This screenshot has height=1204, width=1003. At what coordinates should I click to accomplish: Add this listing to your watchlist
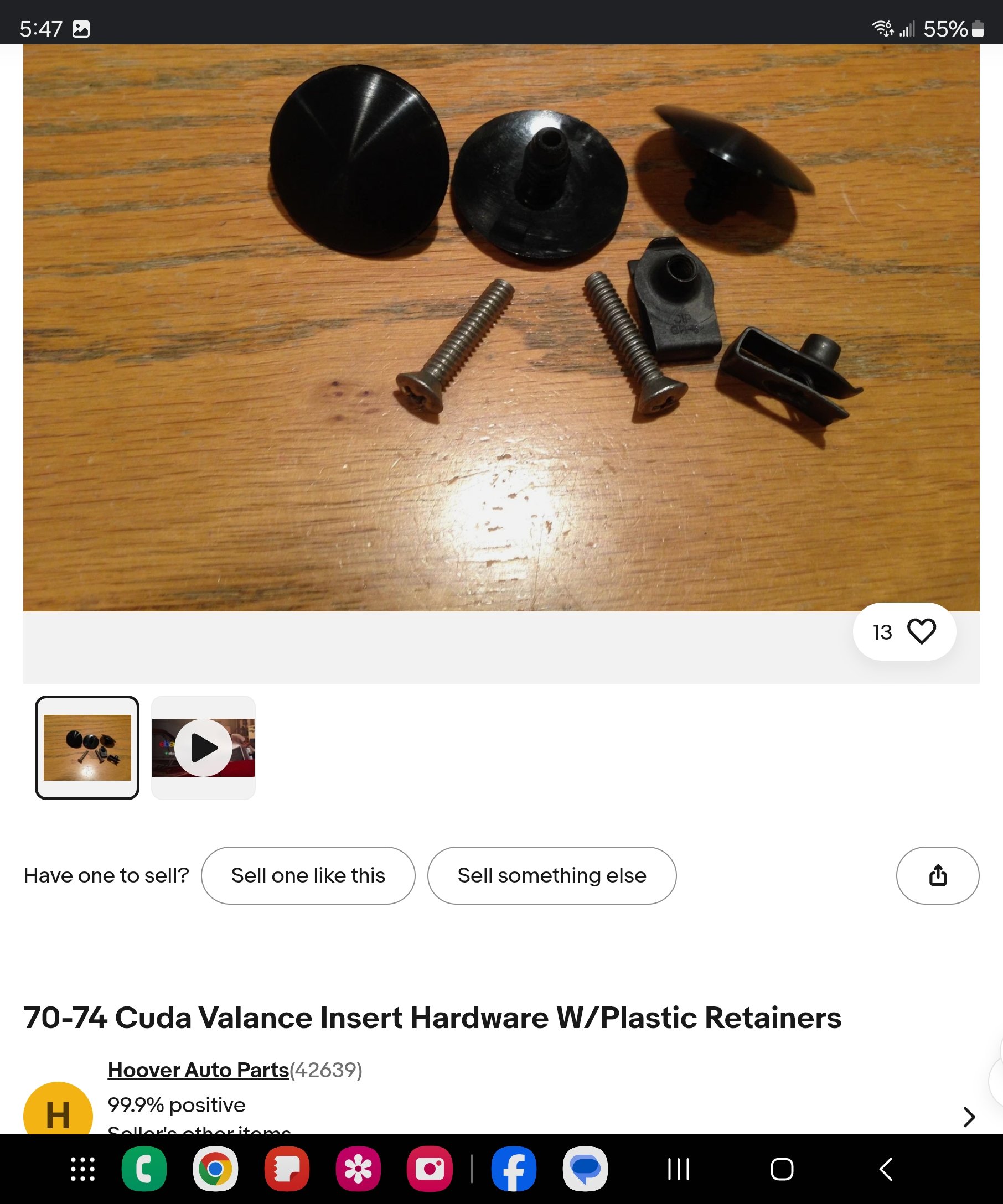(x=921, y=632)
